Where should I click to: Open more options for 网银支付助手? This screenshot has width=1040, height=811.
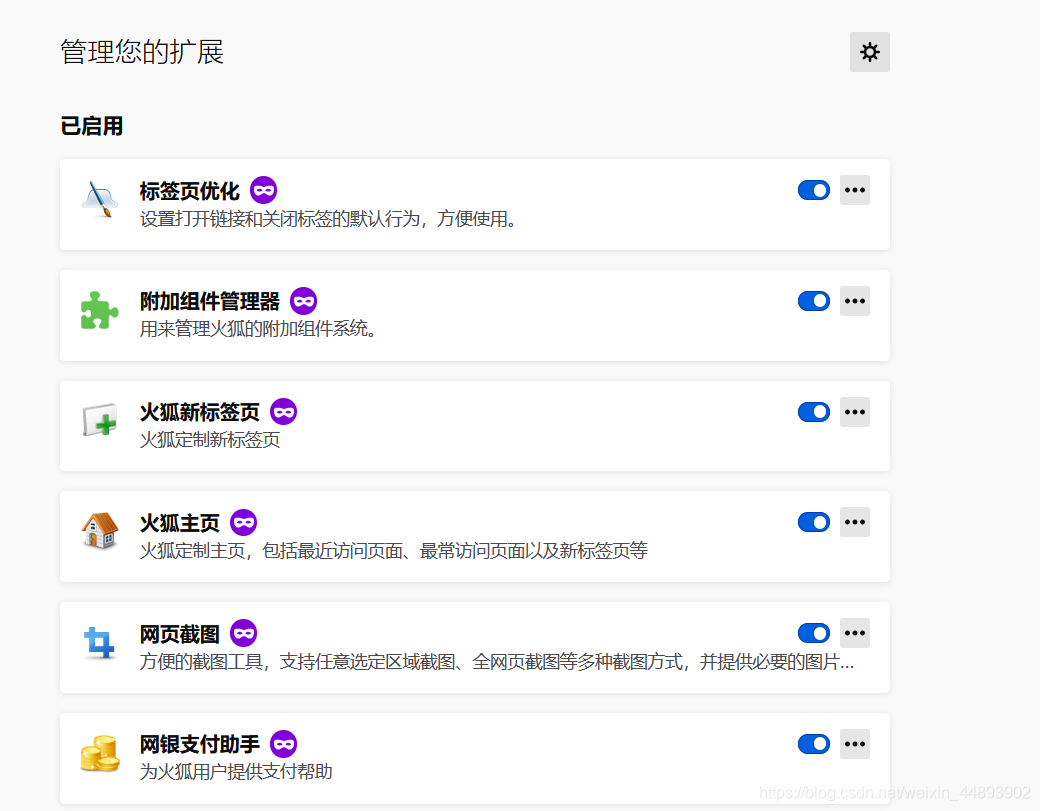tap(854, 744)
